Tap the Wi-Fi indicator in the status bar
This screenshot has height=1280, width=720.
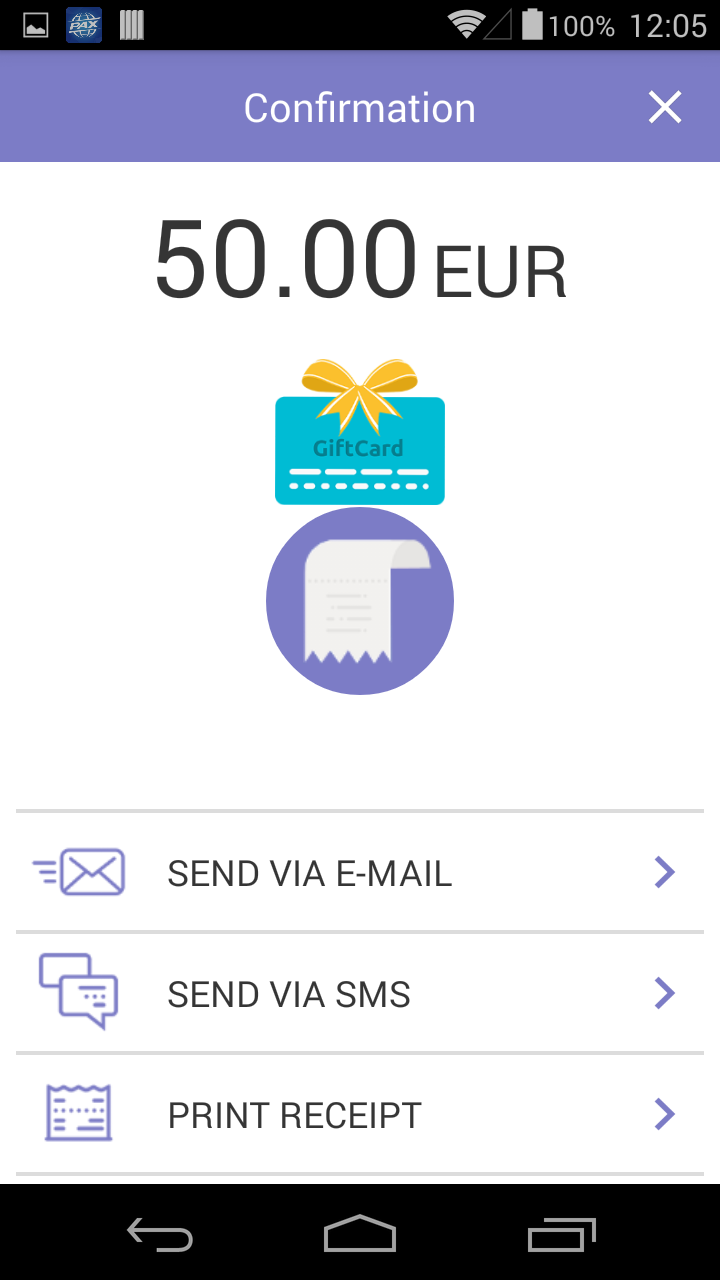coord(466,25)
